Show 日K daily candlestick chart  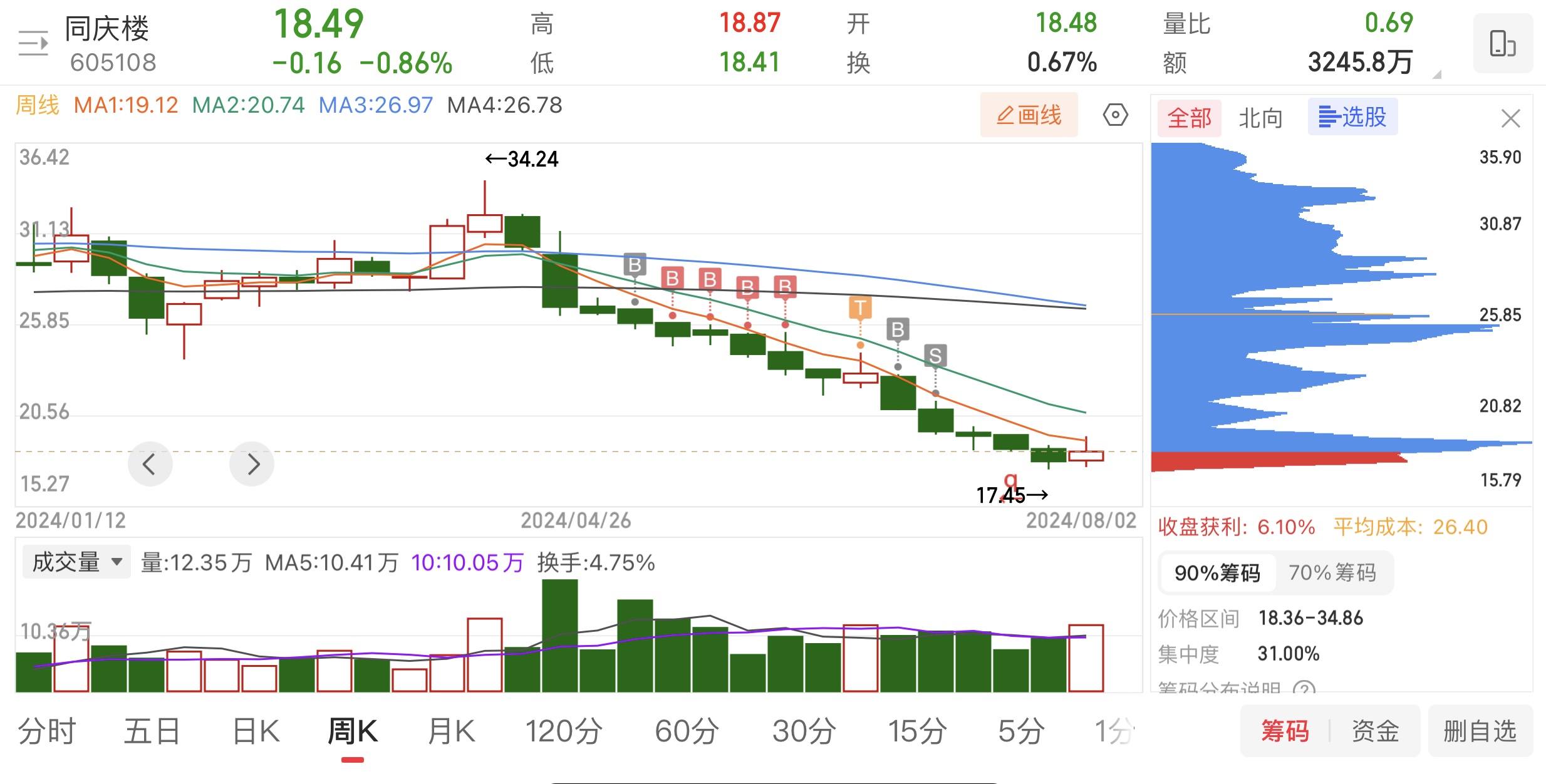(x=256, y=731)
